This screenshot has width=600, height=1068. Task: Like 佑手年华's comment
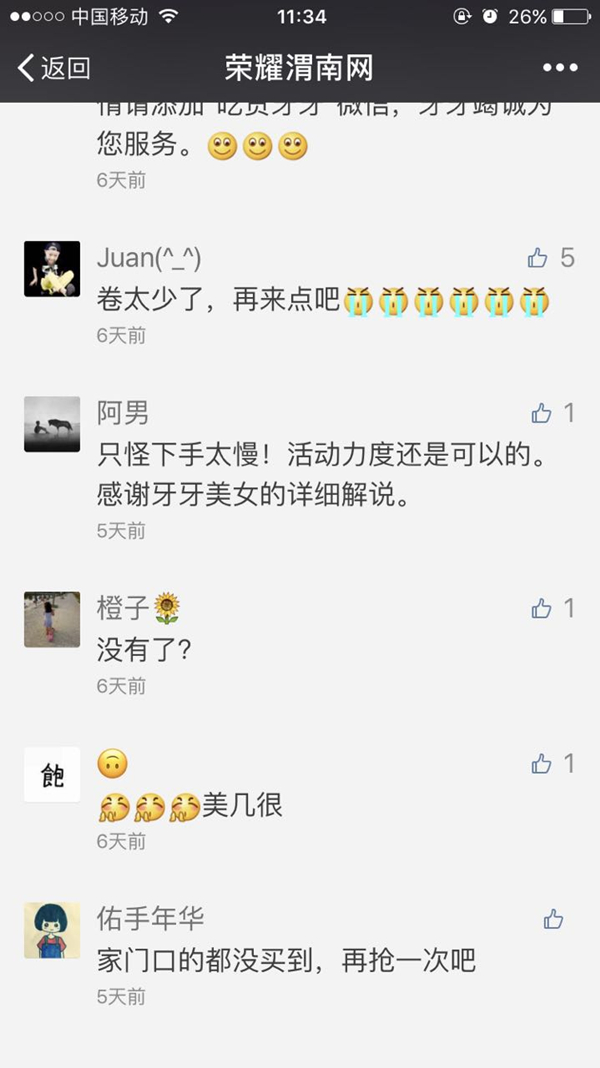pos(553,919)
